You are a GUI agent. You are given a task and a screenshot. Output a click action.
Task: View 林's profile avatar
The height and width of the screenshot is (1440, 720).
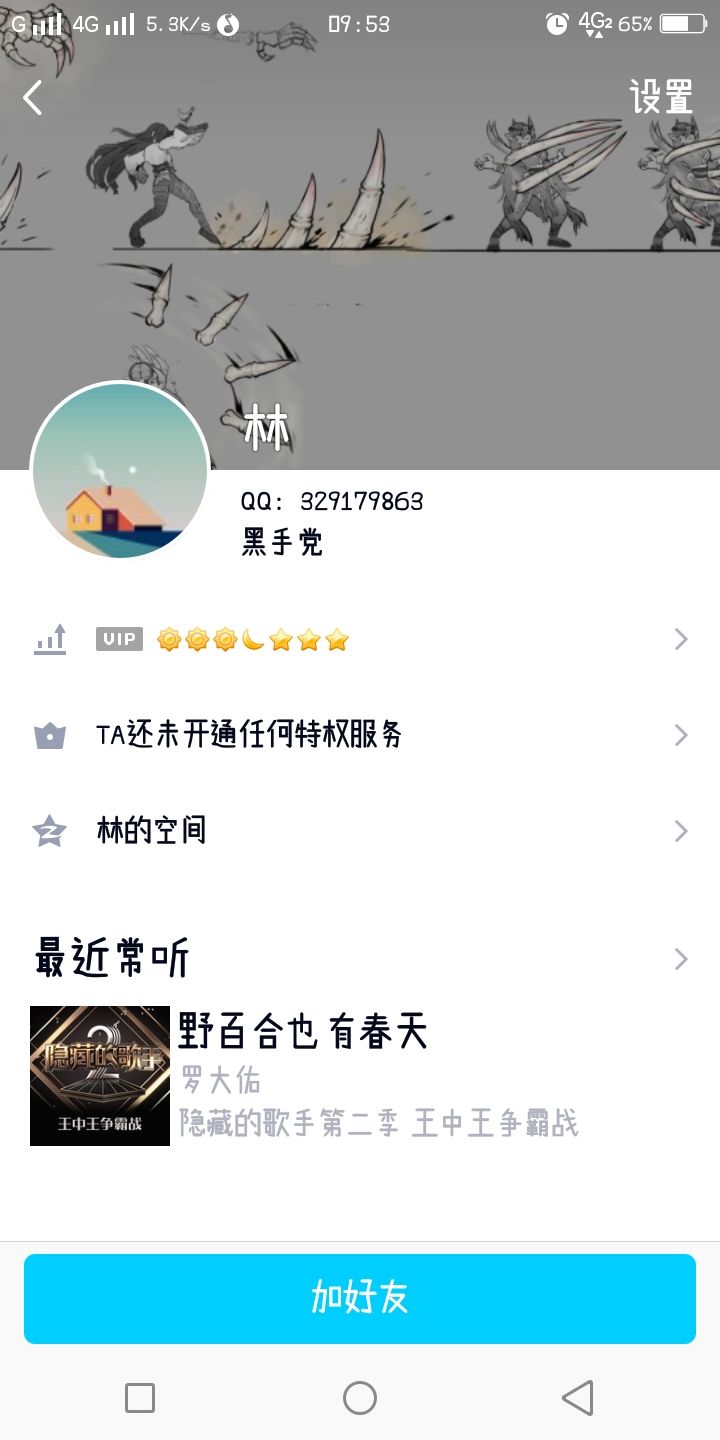coord(120,470)
